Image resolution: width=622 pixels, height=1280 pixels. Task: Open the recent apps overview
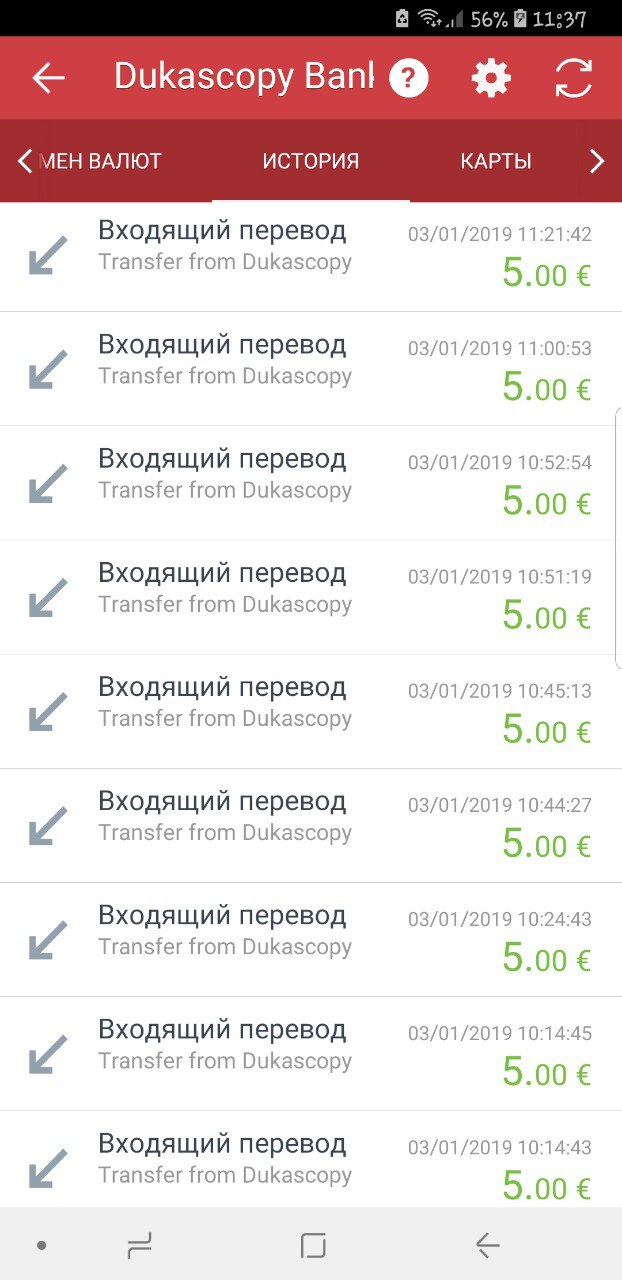point(139,1245)
